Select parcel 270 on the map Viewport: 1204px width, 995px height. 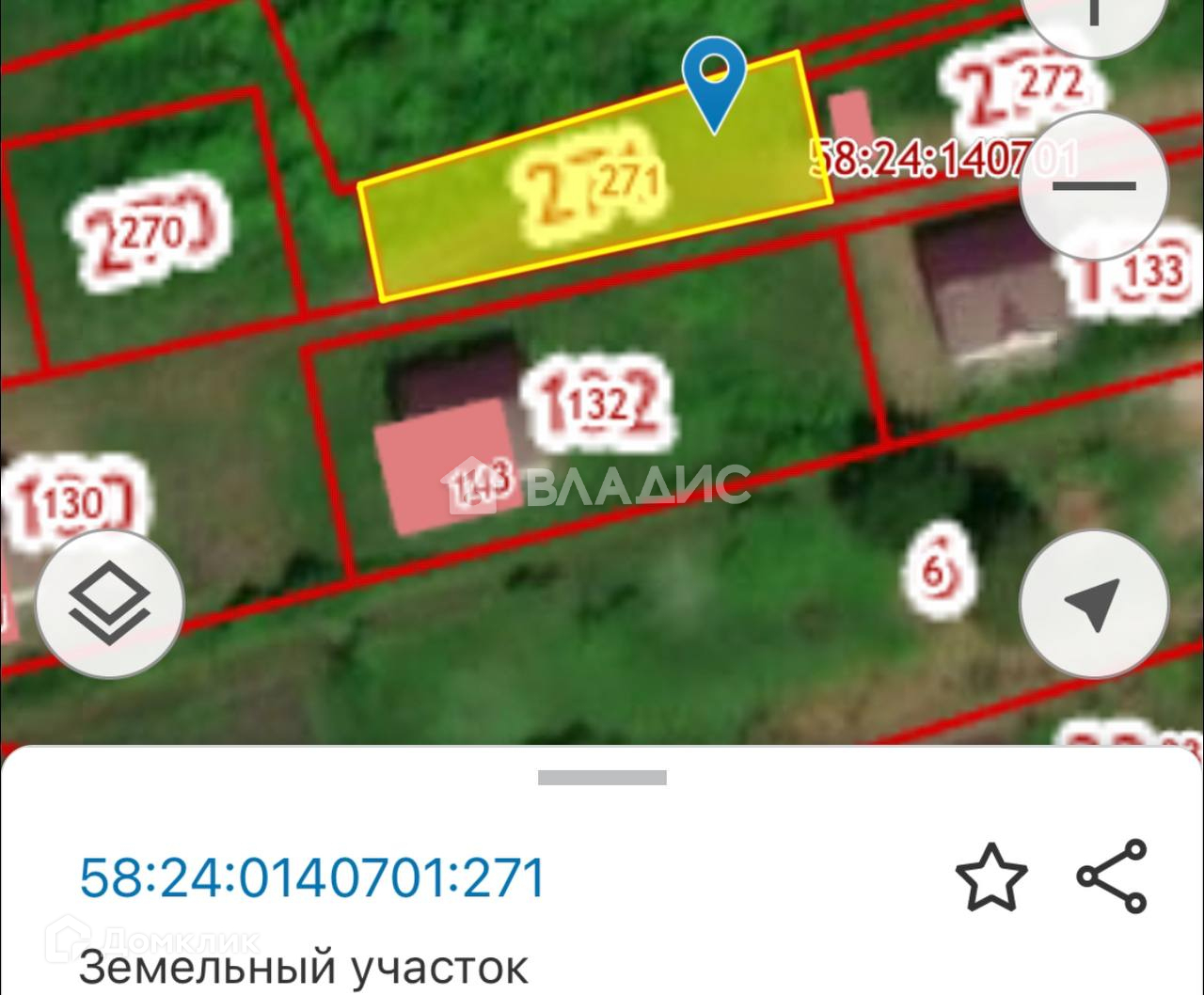[150, 231]
